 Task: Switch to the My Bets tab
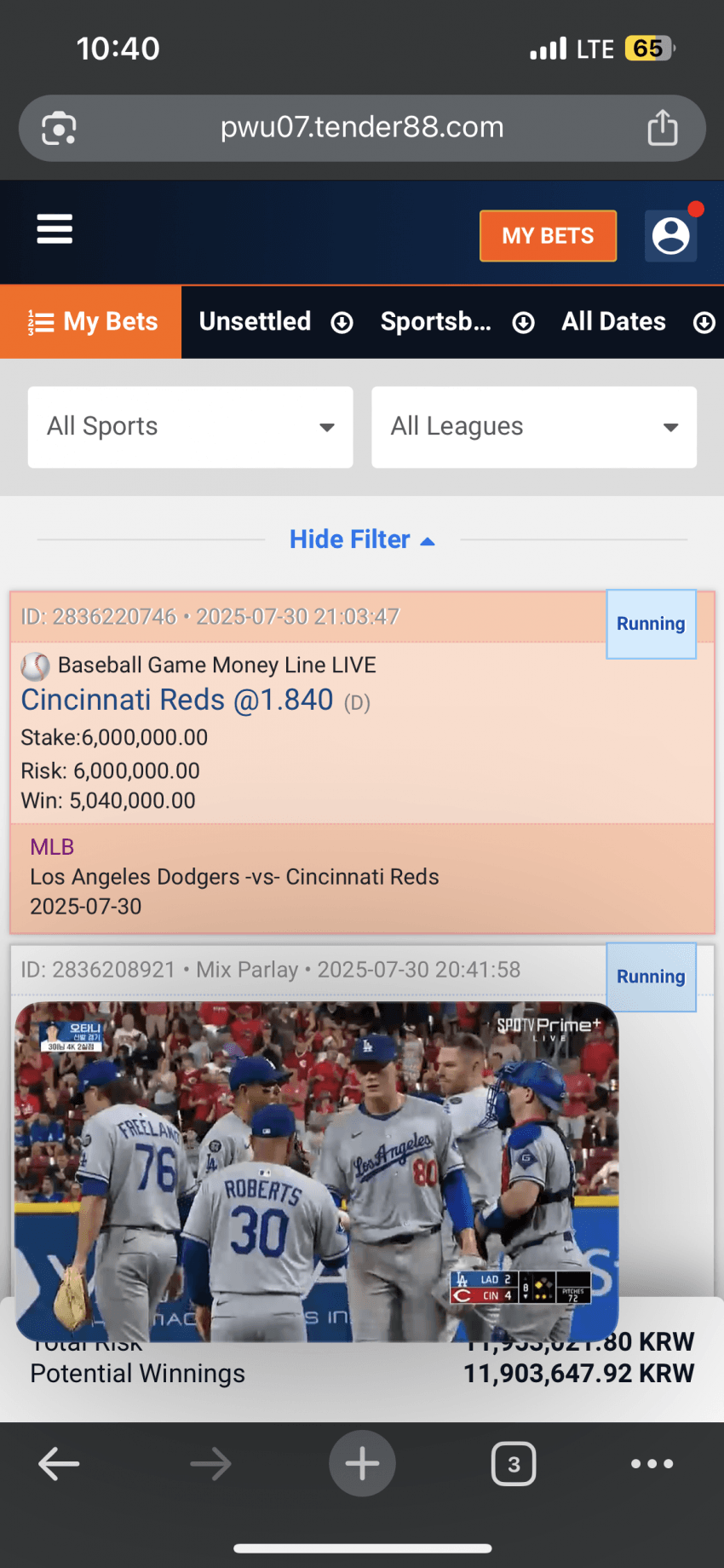(x=91, y=322)
